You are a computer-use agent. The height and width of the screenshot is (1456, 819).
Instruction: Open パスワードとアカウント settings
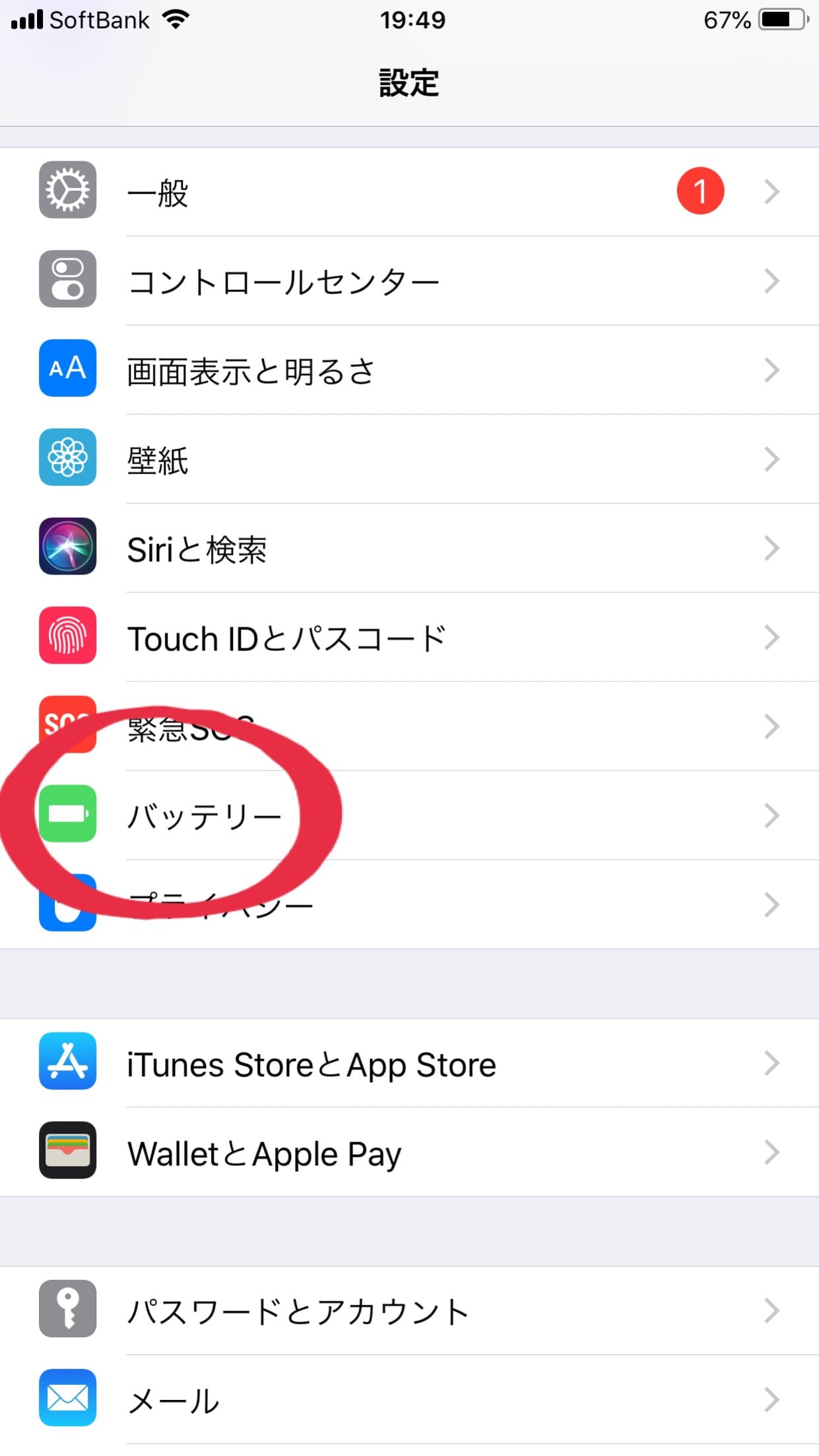click(x=409, y=1311)
